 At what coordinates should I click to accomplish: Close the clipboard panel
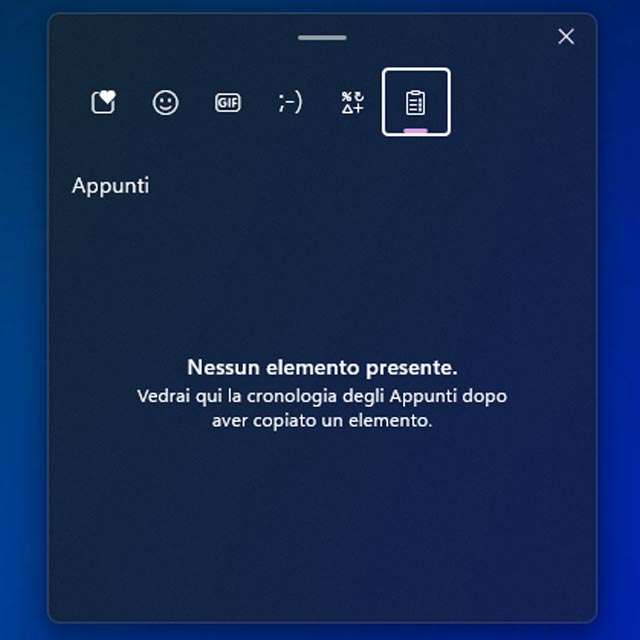(x=566, y=37)
